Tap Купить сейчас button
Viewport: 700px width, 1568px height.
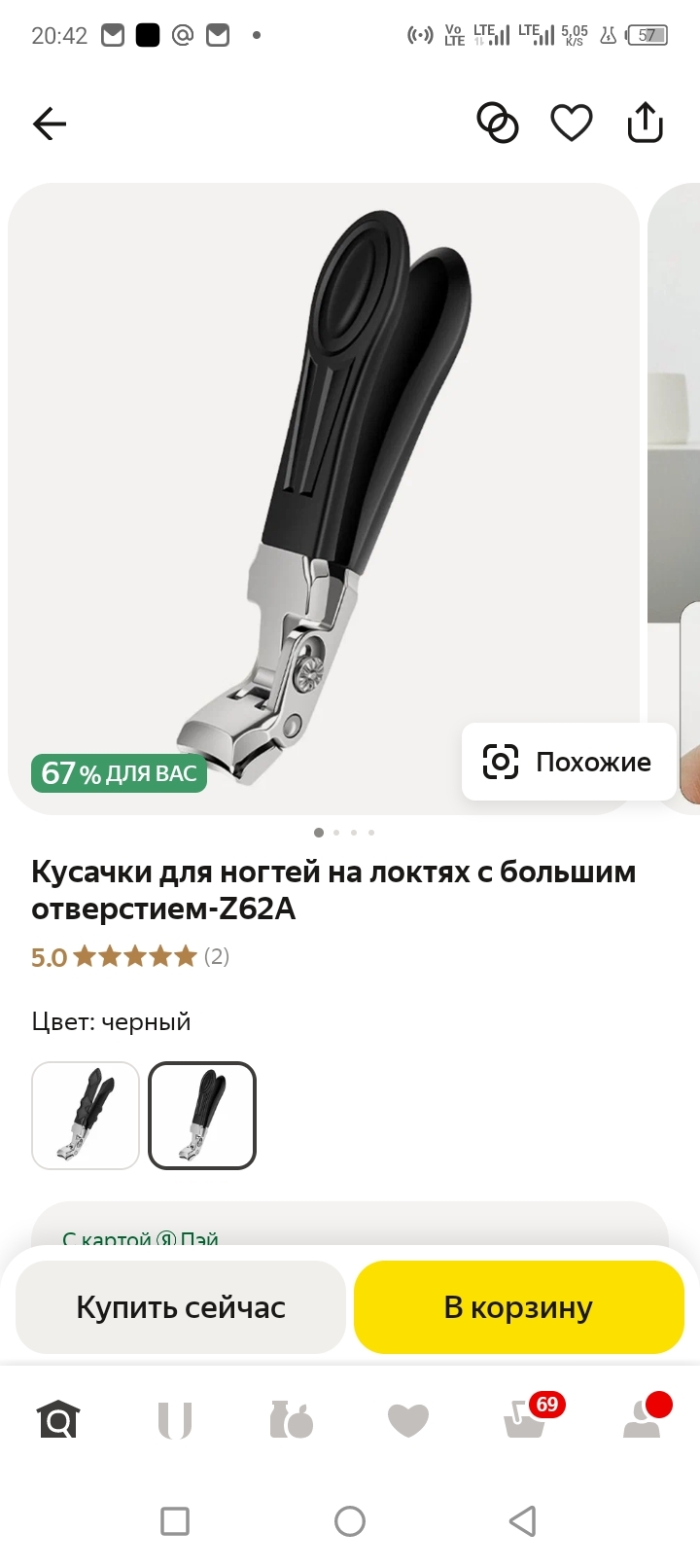click(x=181, y=1307)
